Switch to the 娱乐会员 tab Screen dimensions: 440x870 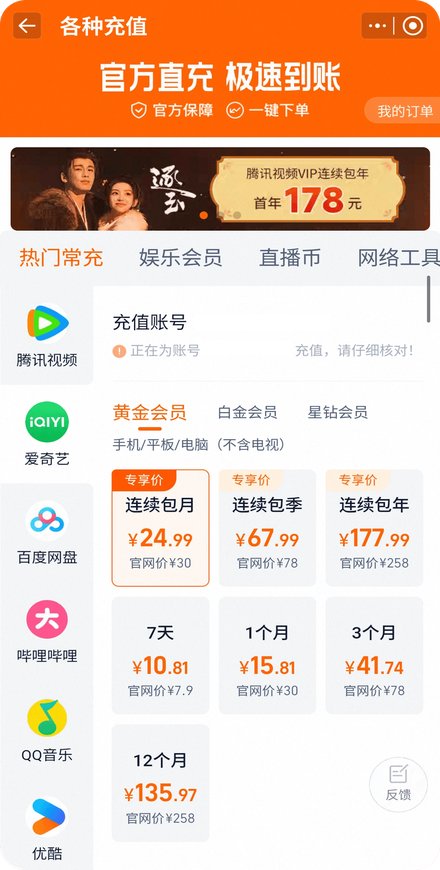[180, 258]
